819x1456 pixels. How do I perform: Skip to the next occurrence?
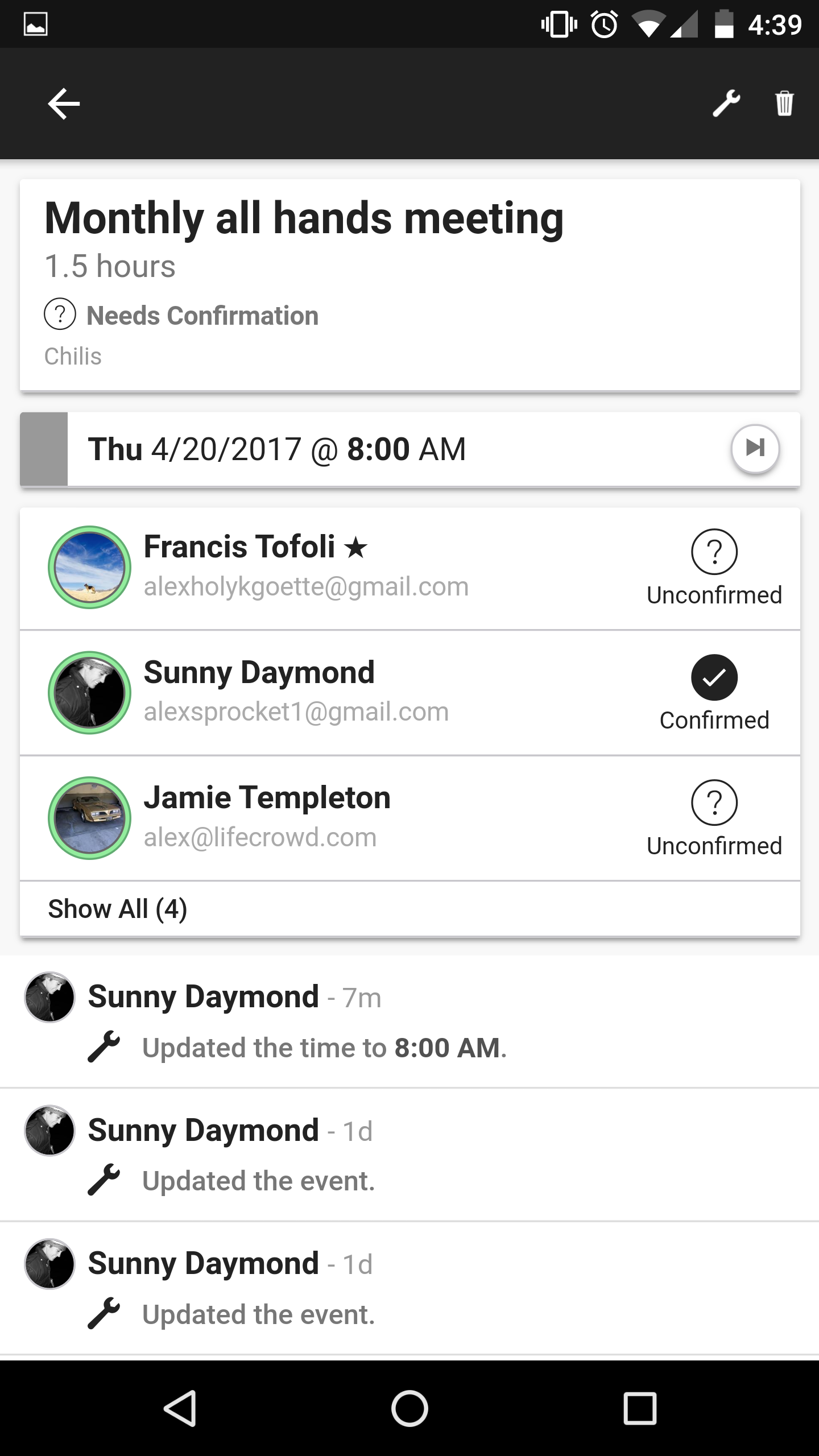pos(755,448)
